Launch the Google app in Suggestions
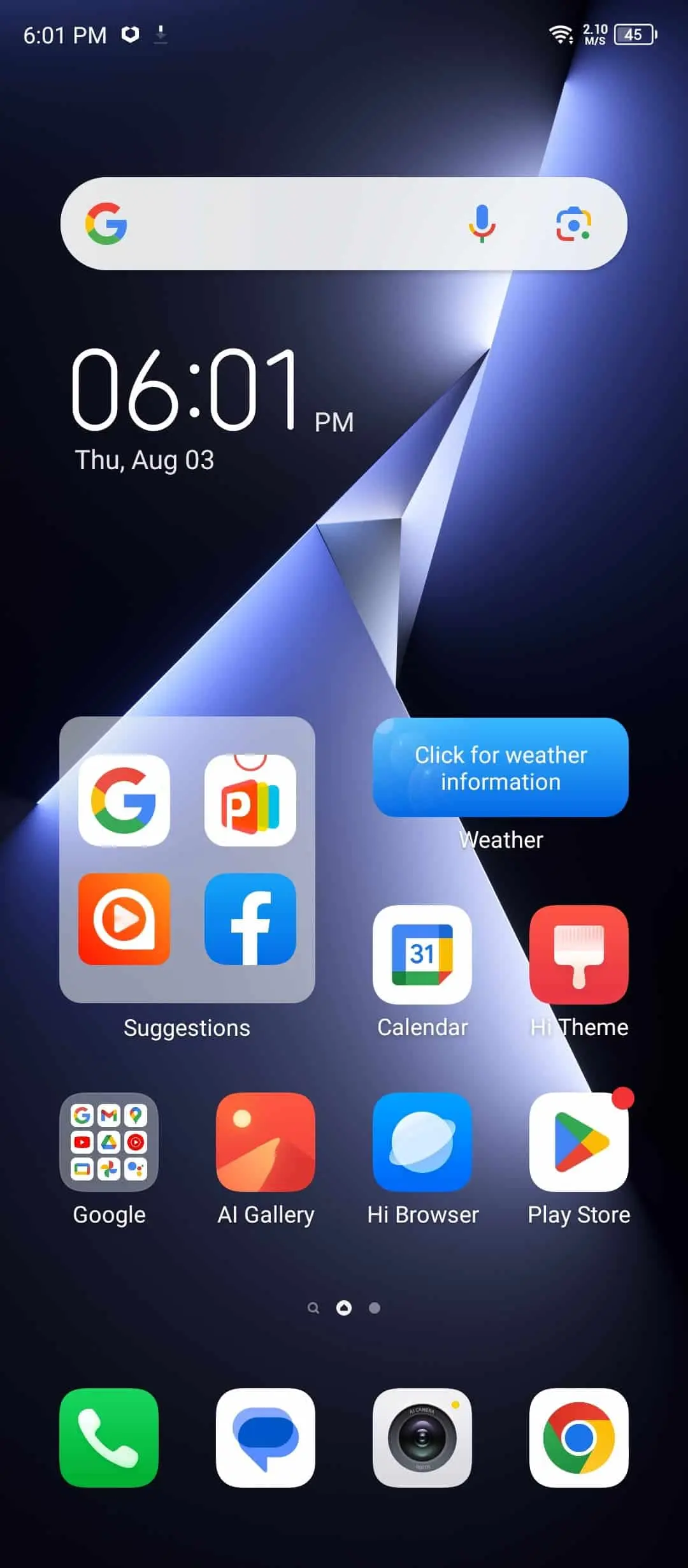 [124, 801]
